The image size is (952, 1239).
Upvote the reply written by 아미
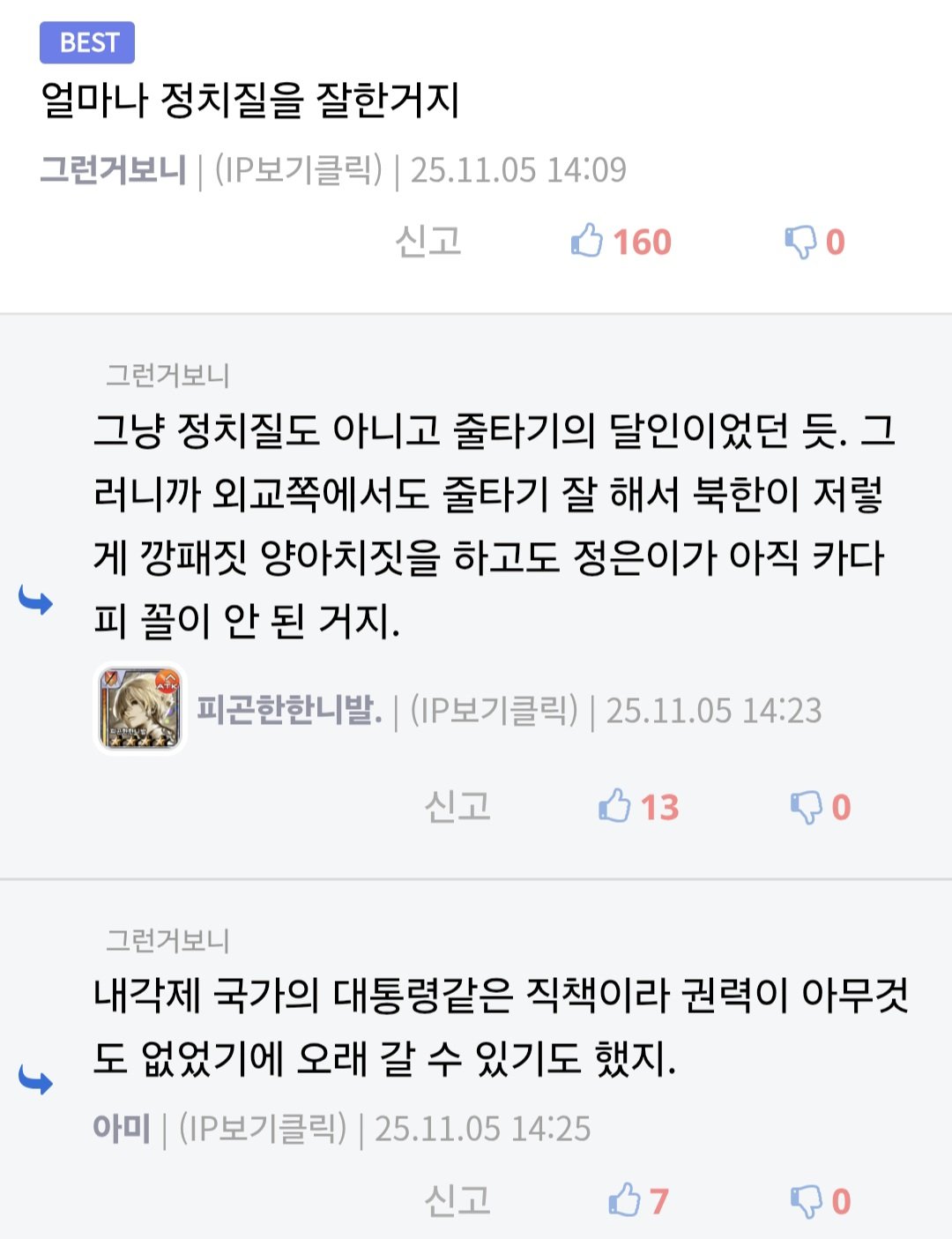tap(624, 1200)
